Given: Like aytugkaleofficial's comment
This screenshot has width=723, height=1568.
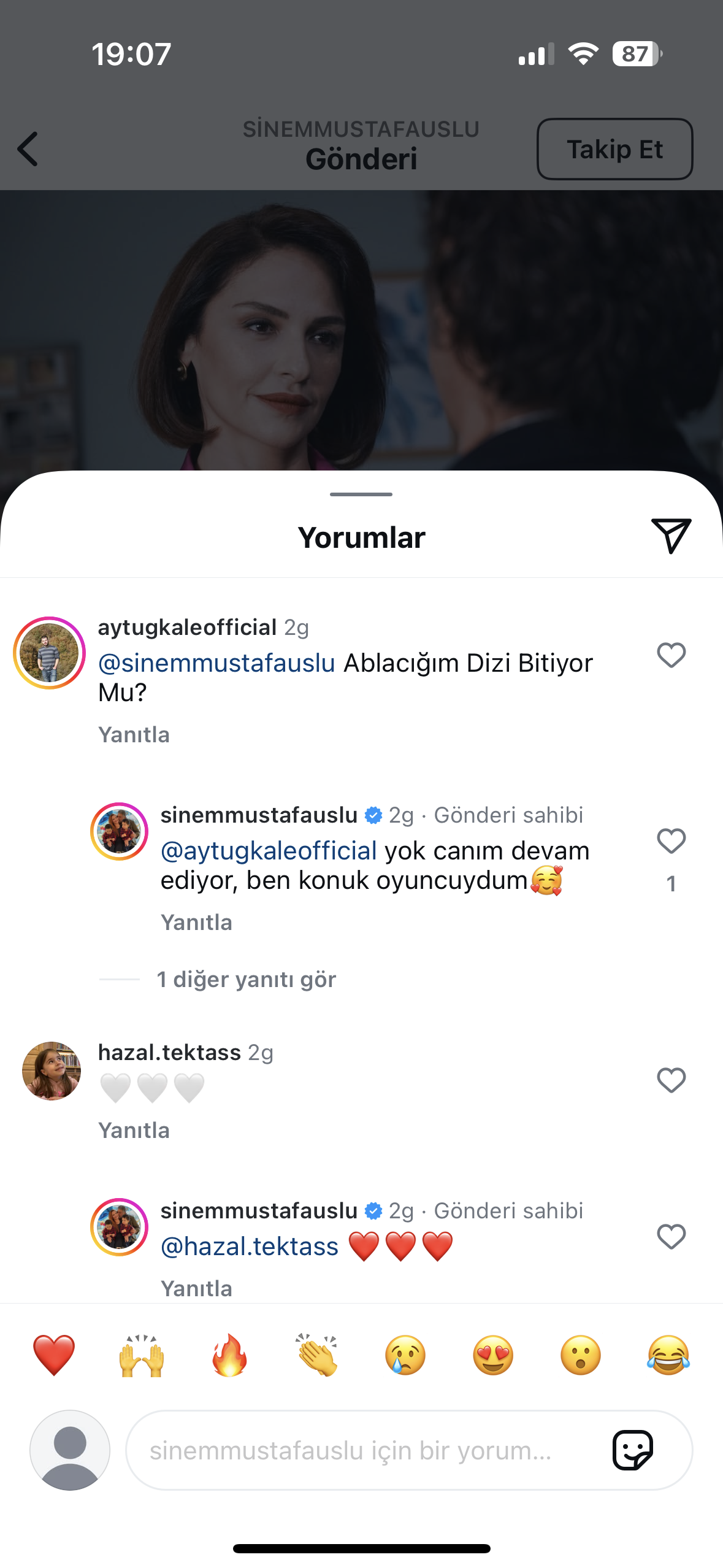Looking at the screenshot, I should pyautogui.click(x=671, y=655).
